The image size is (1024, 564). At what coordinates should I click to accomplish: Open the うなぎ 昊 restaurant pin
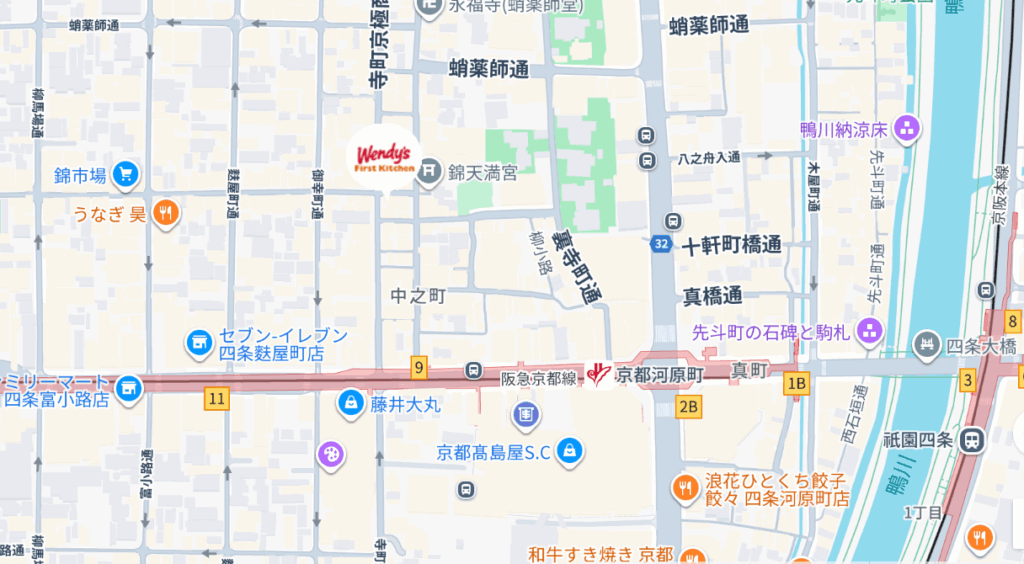pos(168,213)
